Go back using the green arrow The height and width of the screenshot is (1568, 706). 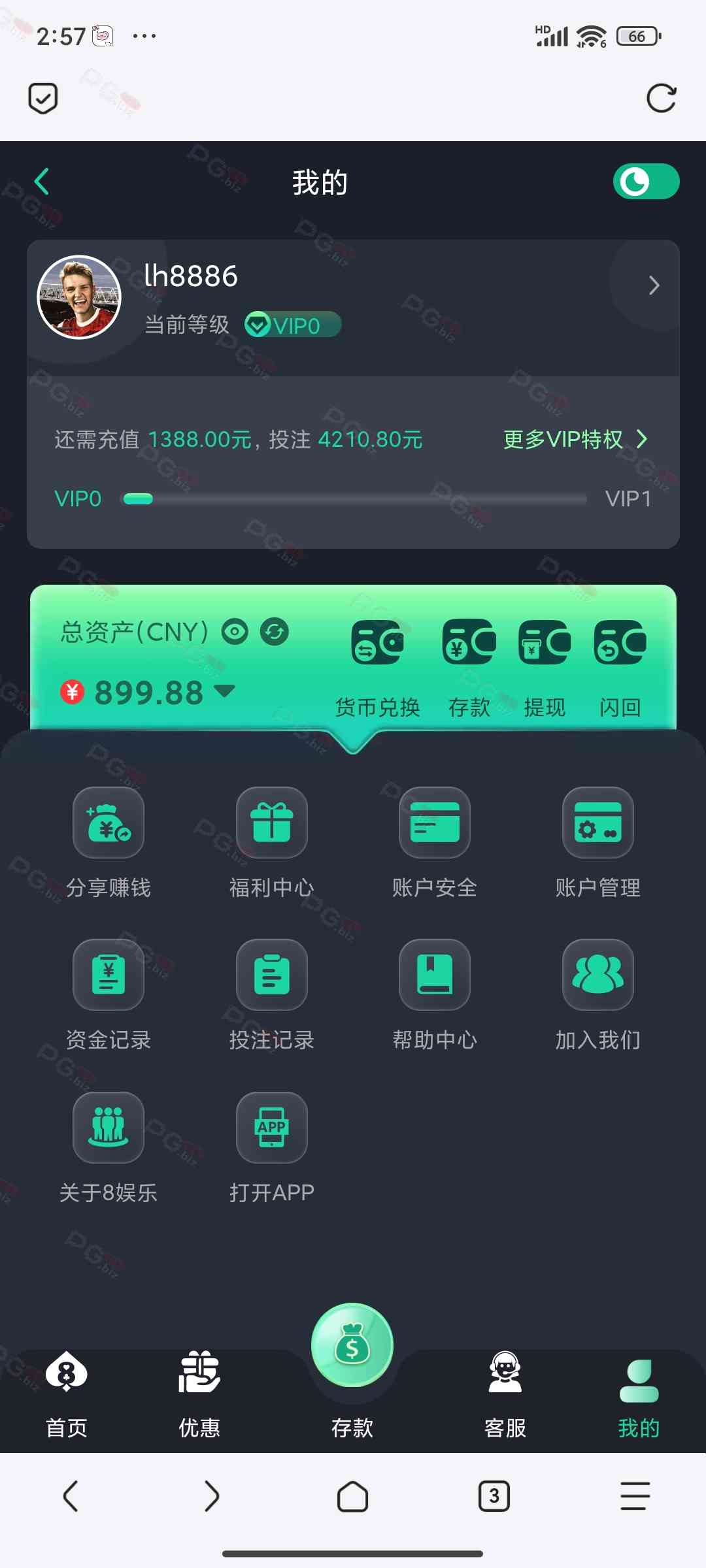tap(42, 182)
